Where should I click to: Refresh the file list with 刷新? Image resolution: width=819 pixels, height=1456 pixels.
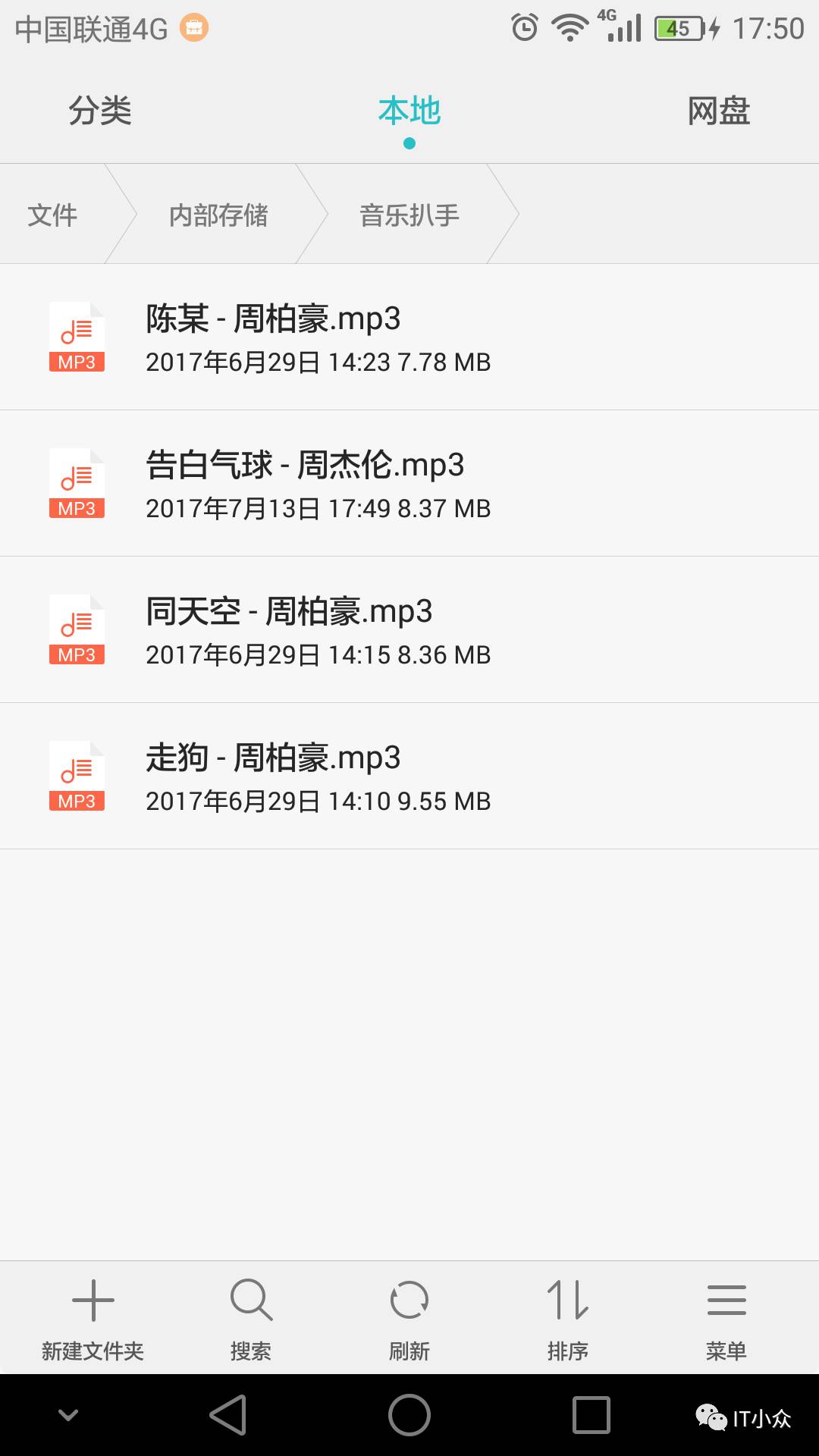[409, 1318]
